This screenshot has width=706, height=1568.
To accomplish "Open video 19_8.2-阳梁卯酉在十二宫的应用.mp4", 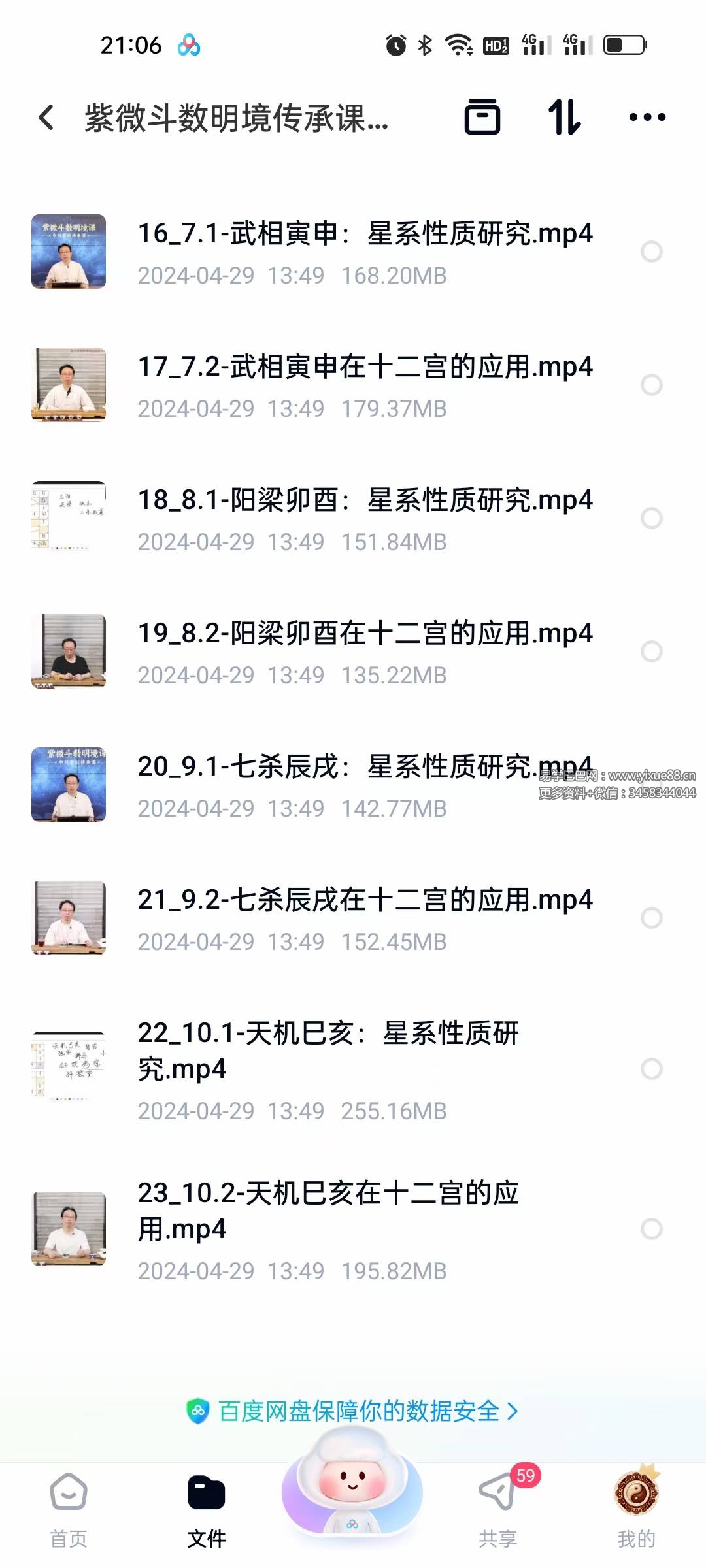I will point(365,634).
